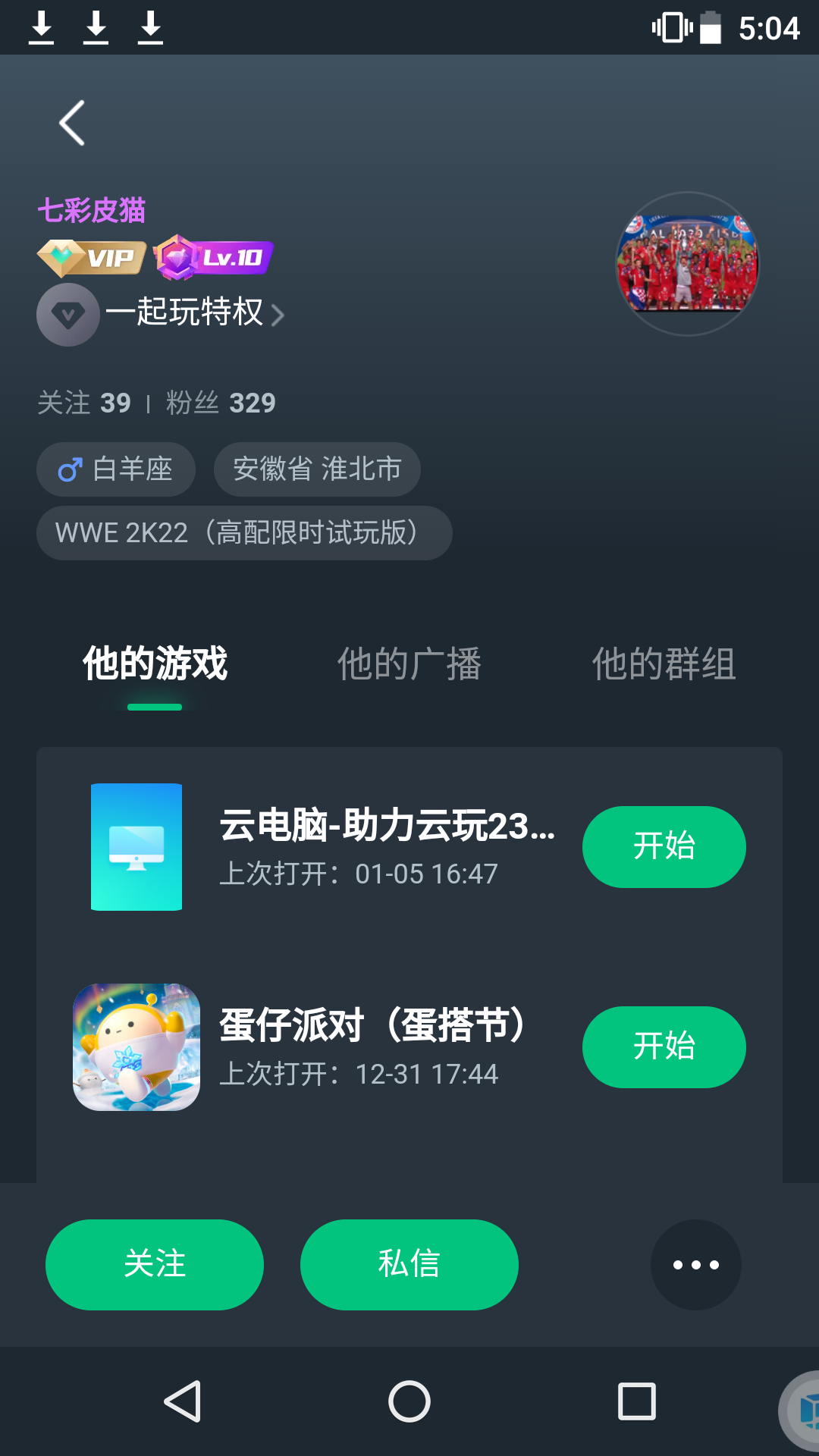Go back using the top-left arrow
Screen dimensions: 819x1456
coord(72,123)
